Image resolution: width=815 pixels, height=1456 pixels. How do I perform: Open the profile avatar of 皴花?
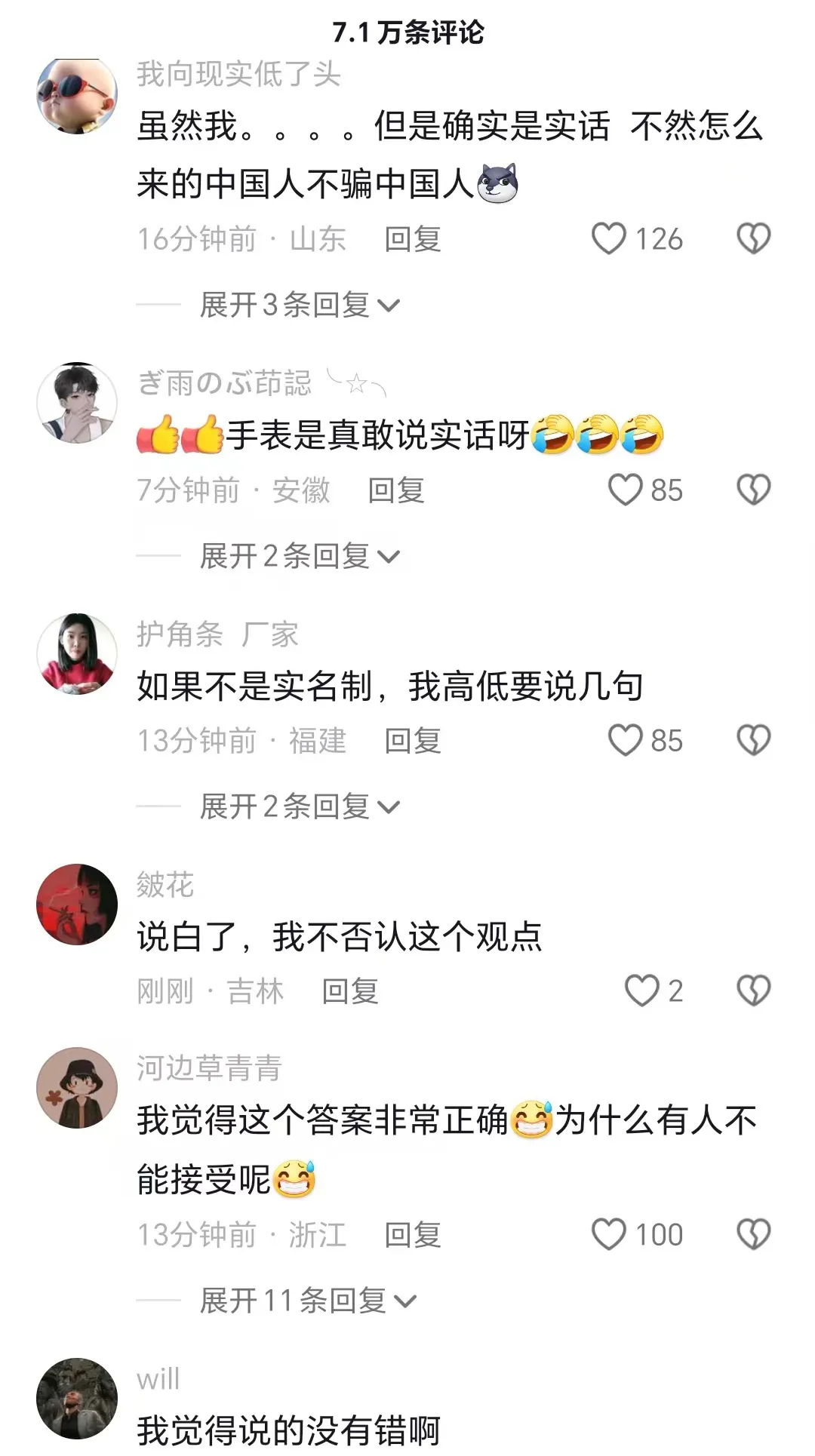coord(77,904)
